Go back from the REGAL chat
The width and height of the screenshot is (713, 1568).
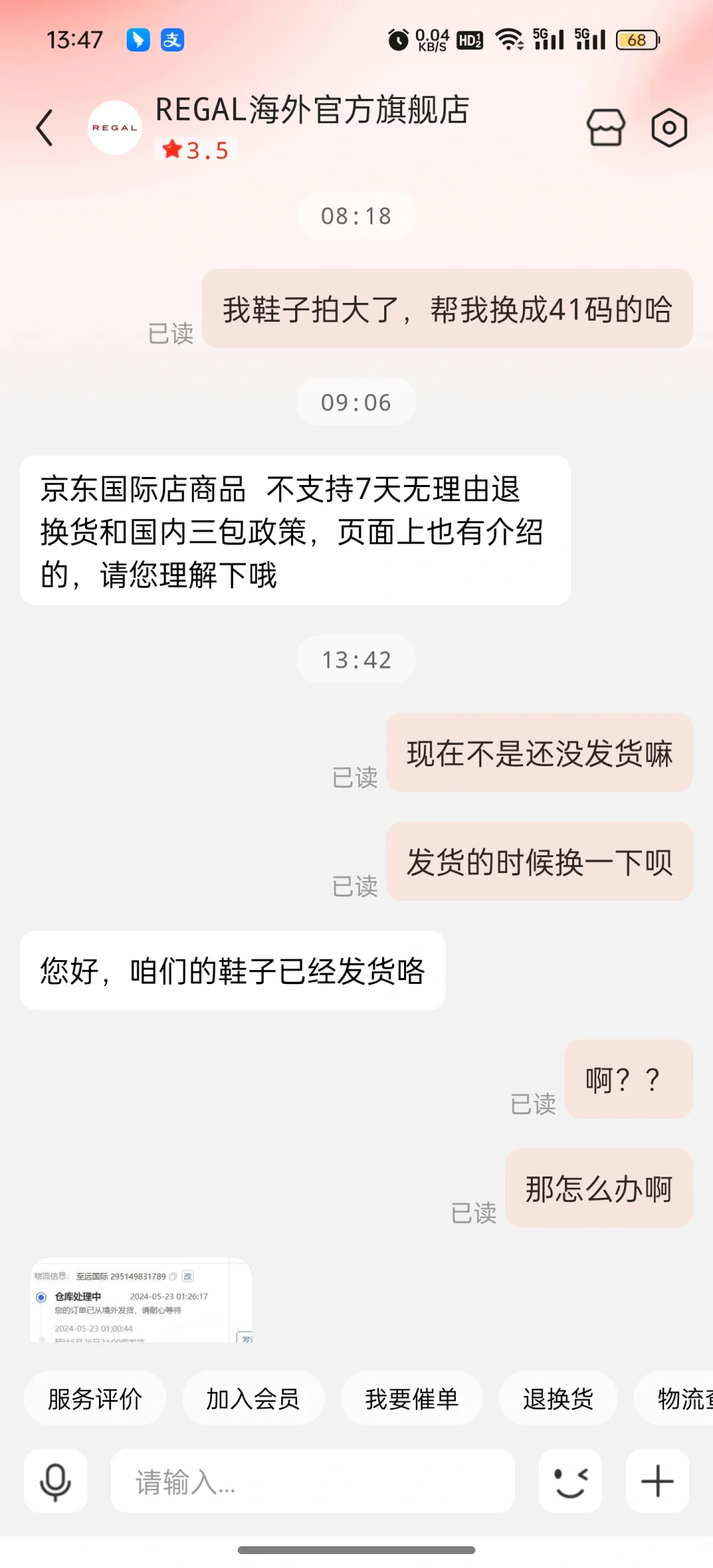click(45, 127)
